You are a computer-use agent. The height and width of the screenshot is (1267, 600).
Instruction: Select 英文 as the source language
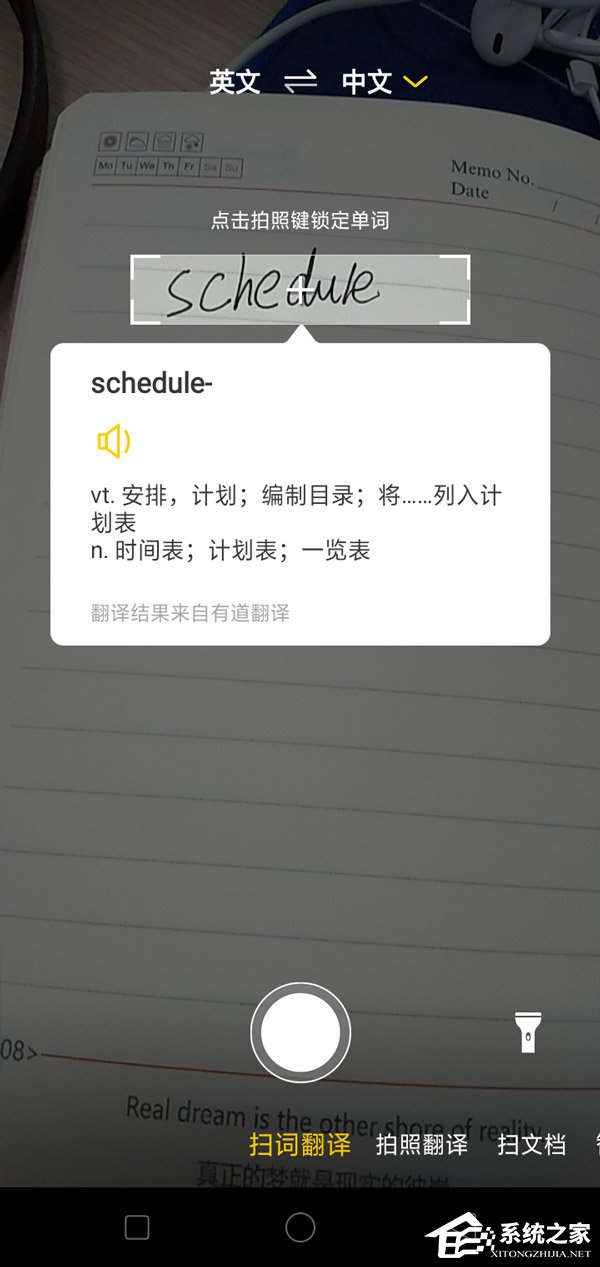coord(235,82)
